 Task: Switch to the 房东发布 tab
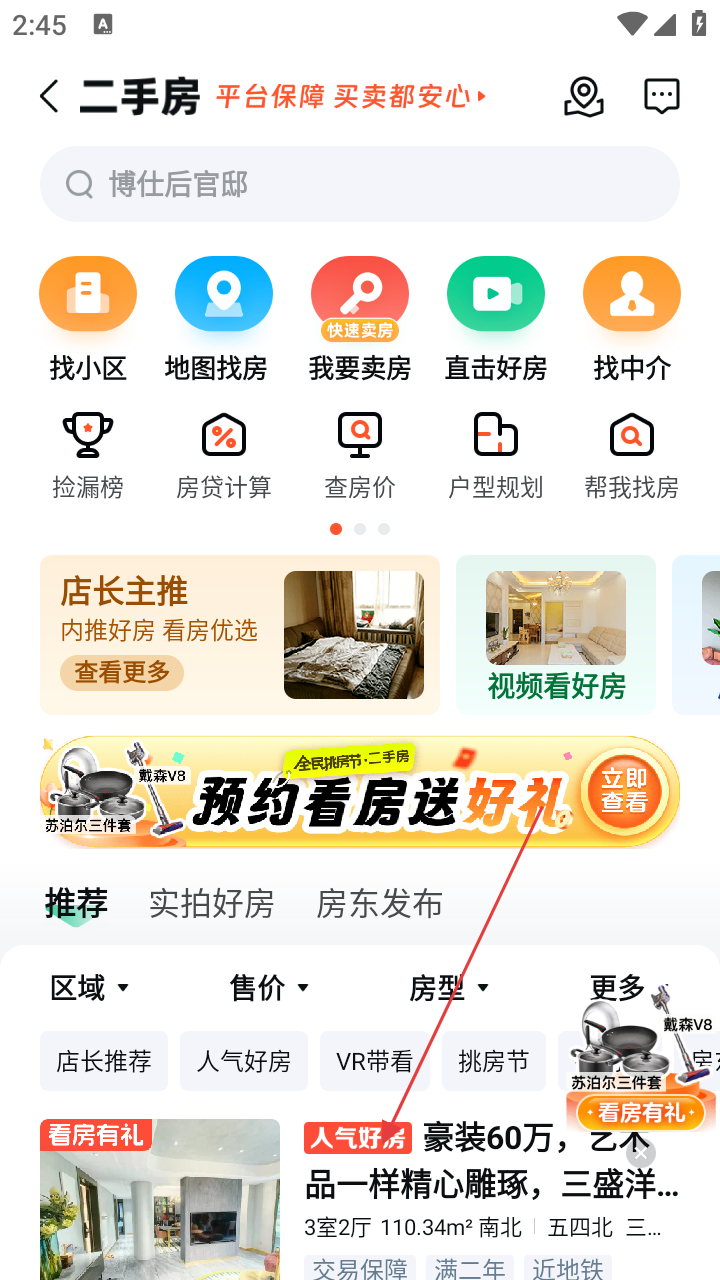[x=379, y=904]
